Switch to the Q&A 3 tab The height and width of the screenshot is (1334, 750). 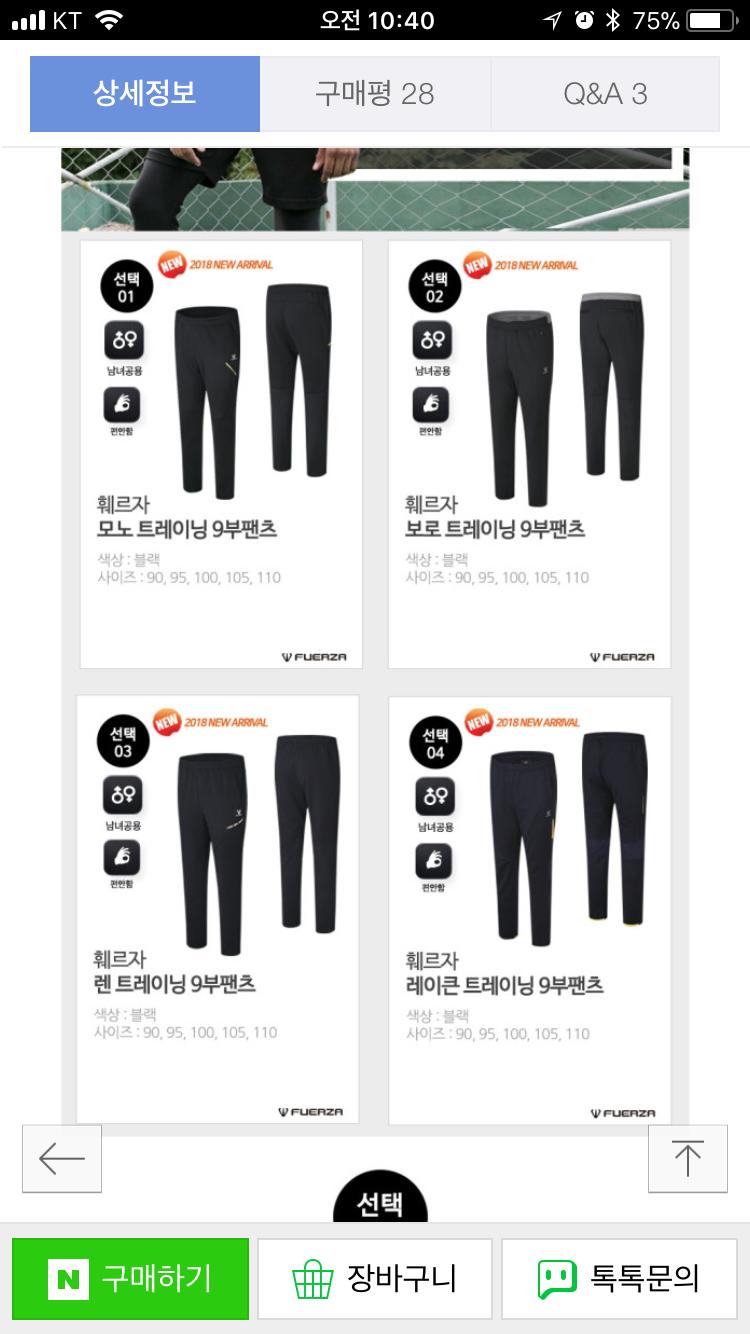(605, 94)
